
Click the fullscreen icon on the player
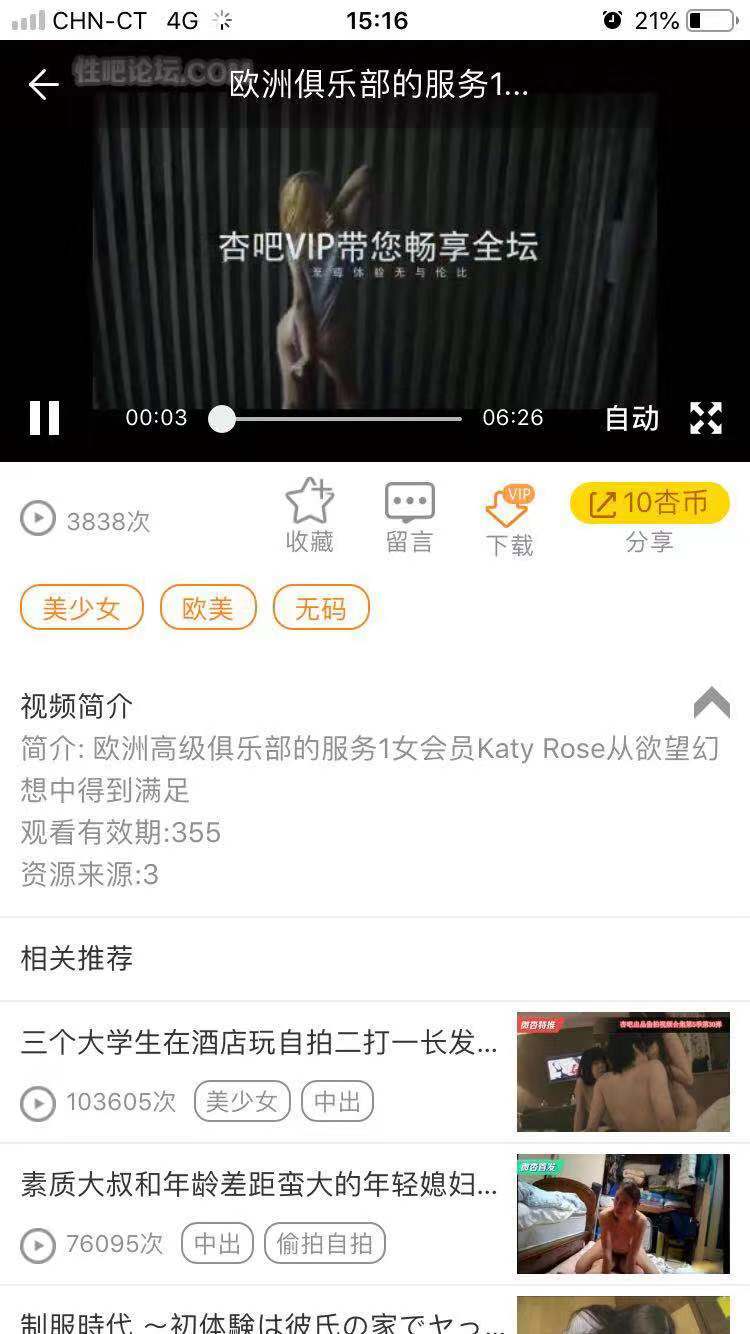[x=706, y=417]
